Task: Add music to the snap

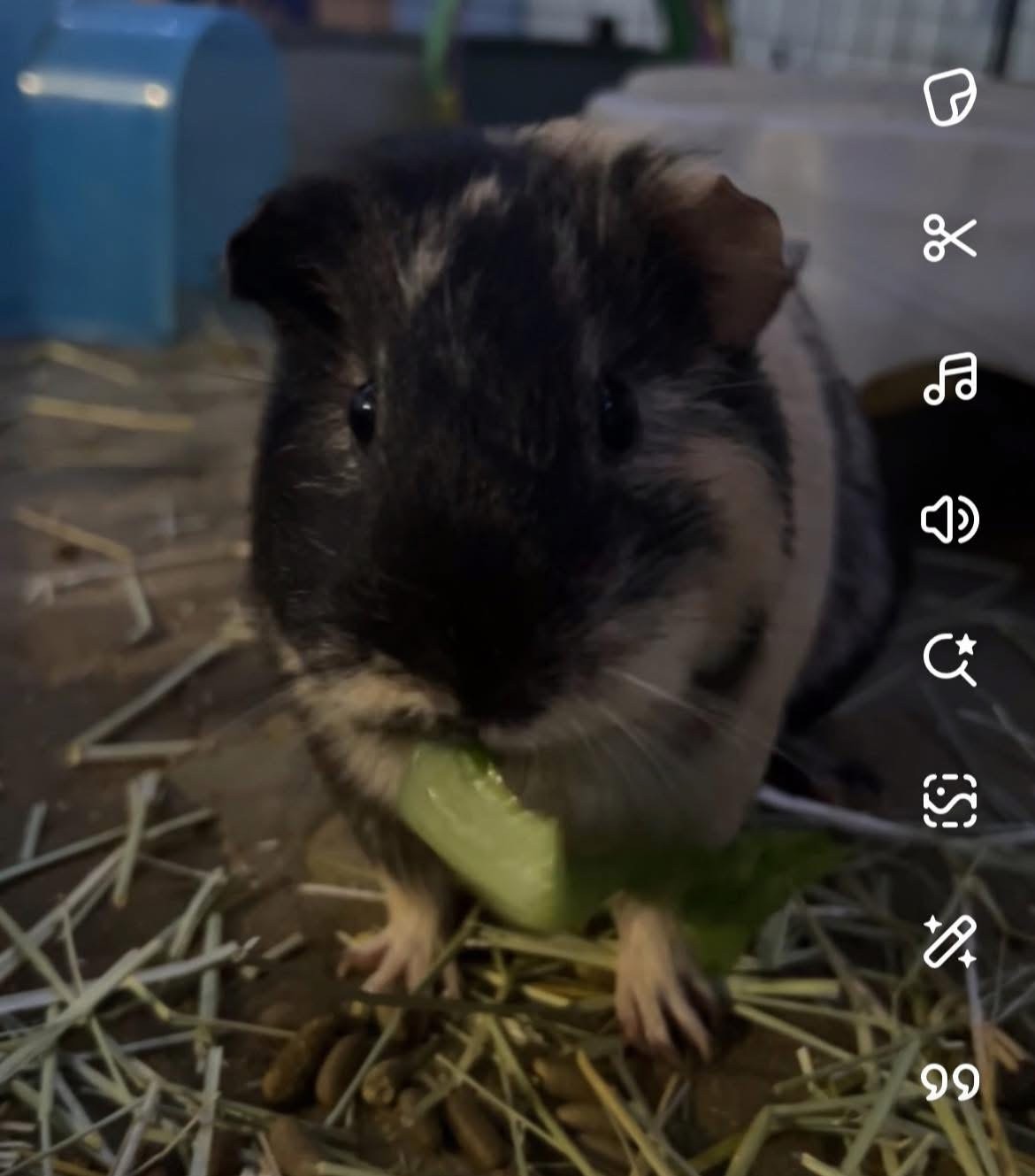Action: 949,378
